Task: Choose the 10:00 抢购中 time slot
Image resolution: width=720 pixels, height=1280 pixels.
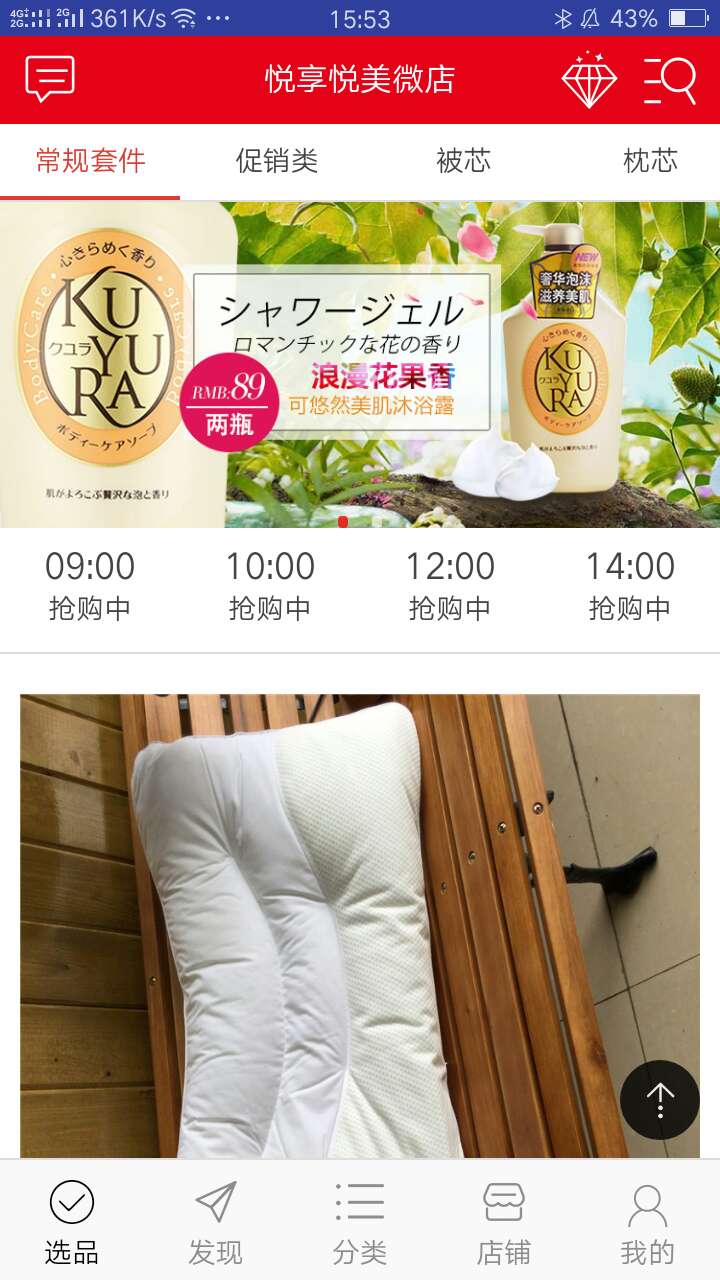Action: point(270,586)
